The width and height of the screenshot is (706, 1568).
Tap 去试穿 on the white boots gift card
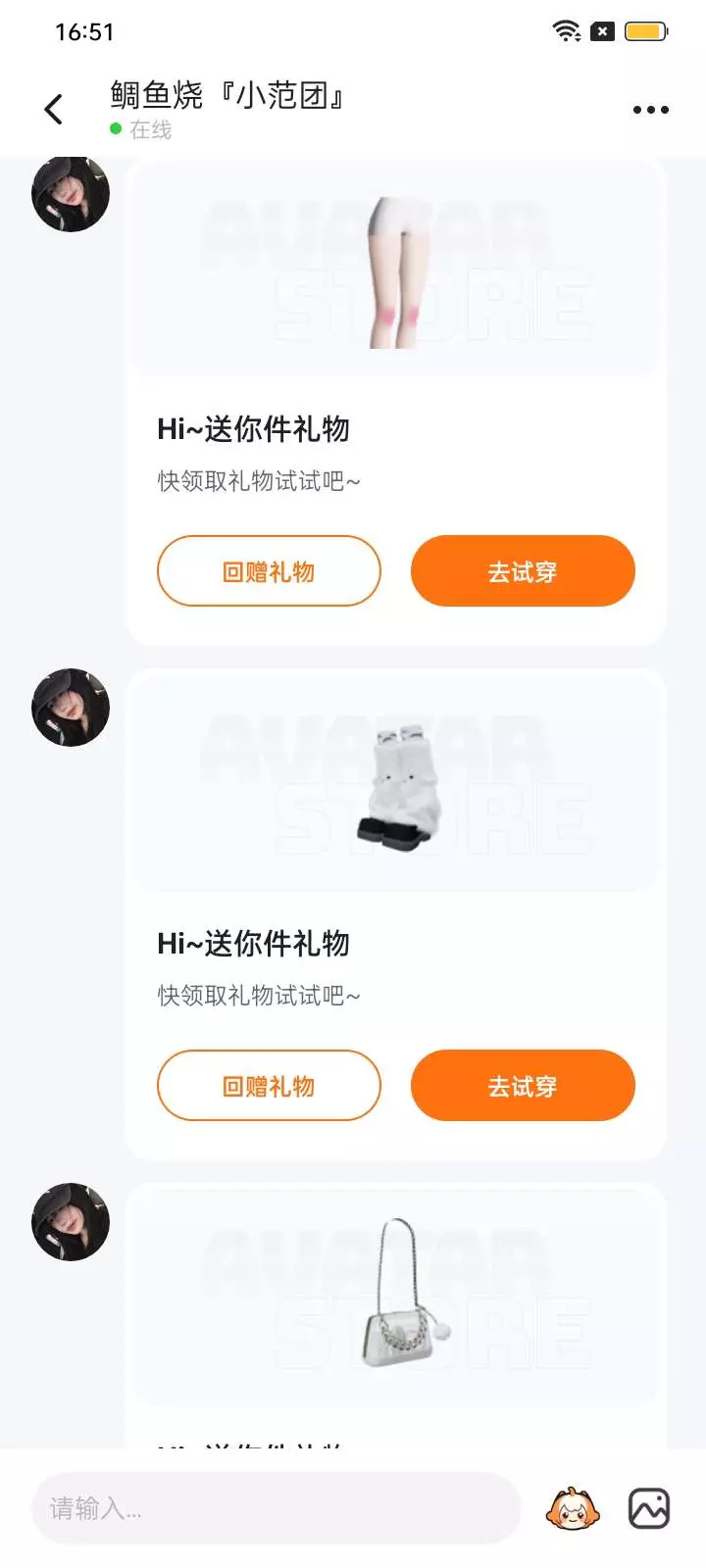(523, 1086)
